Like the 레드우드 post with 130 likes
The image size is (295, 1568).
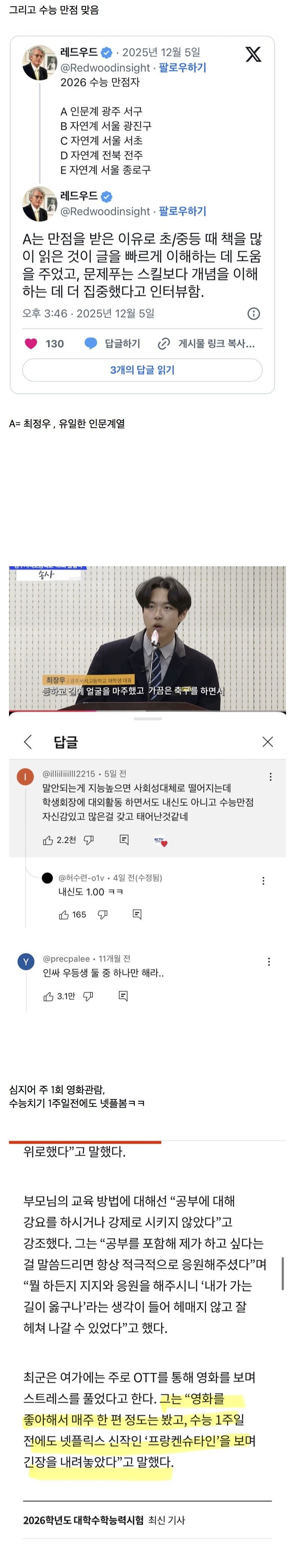coord(31,344)
